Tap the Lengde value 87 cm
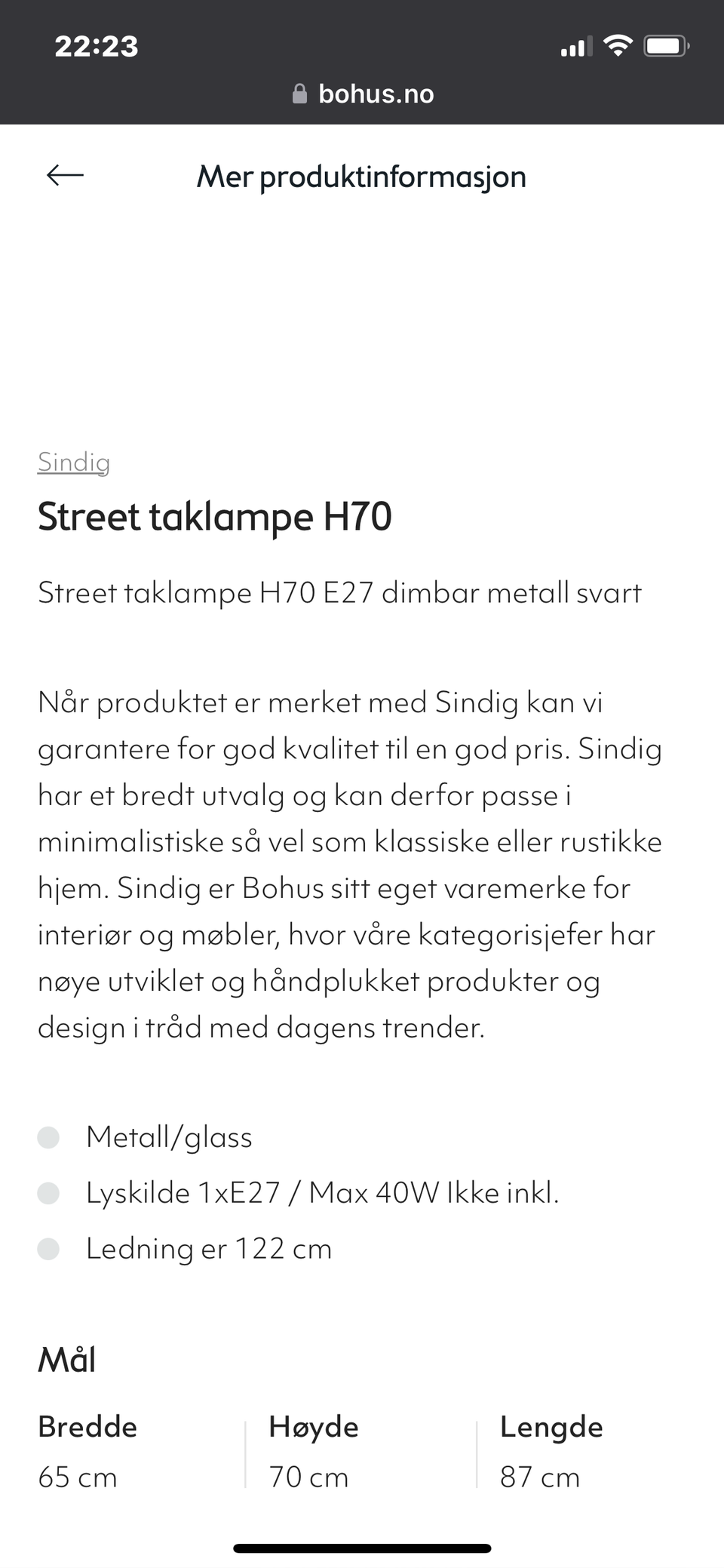This screenshot has width=724, height=1568. point(538,1477)
